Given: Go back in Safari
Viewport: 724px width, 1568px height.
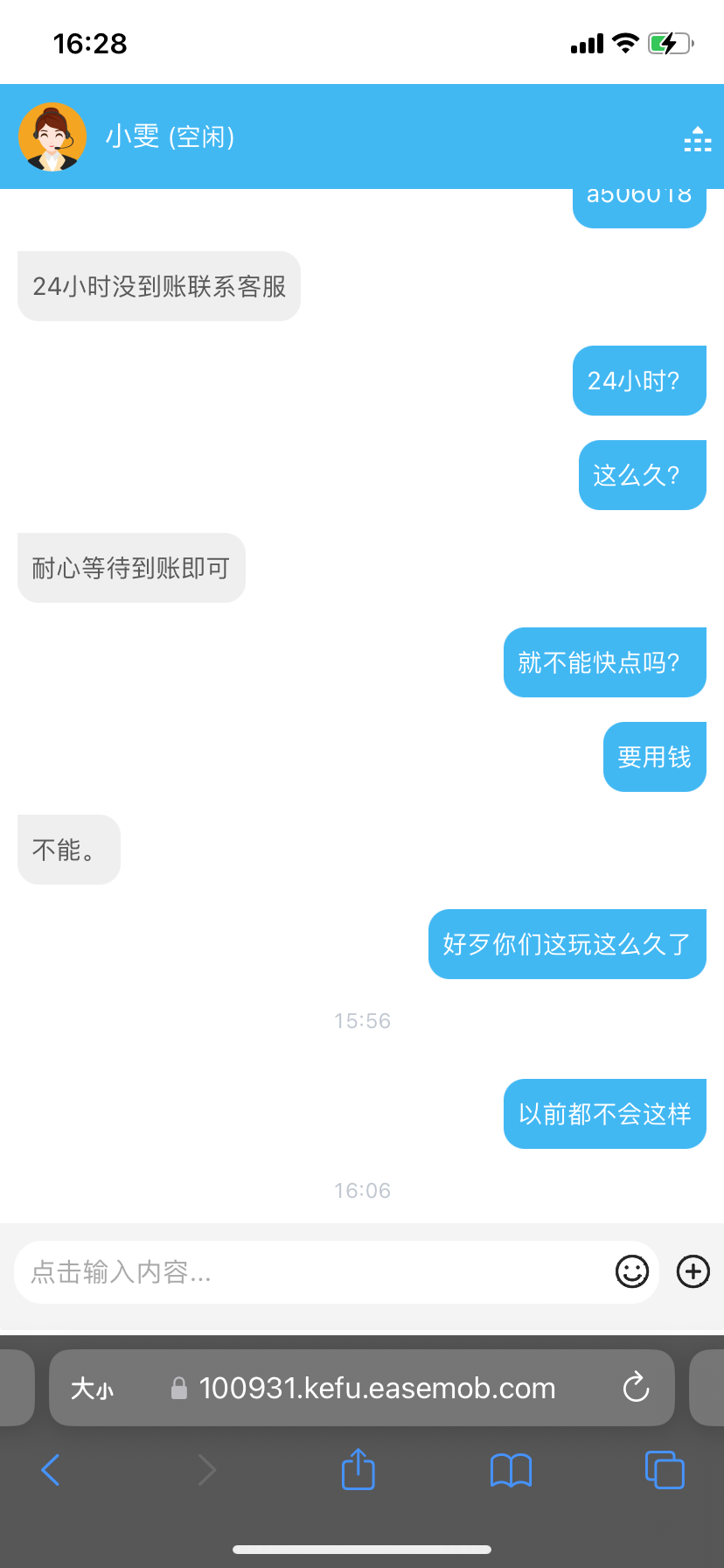Looking at the screenshot, I should (x=51, y=1470).
